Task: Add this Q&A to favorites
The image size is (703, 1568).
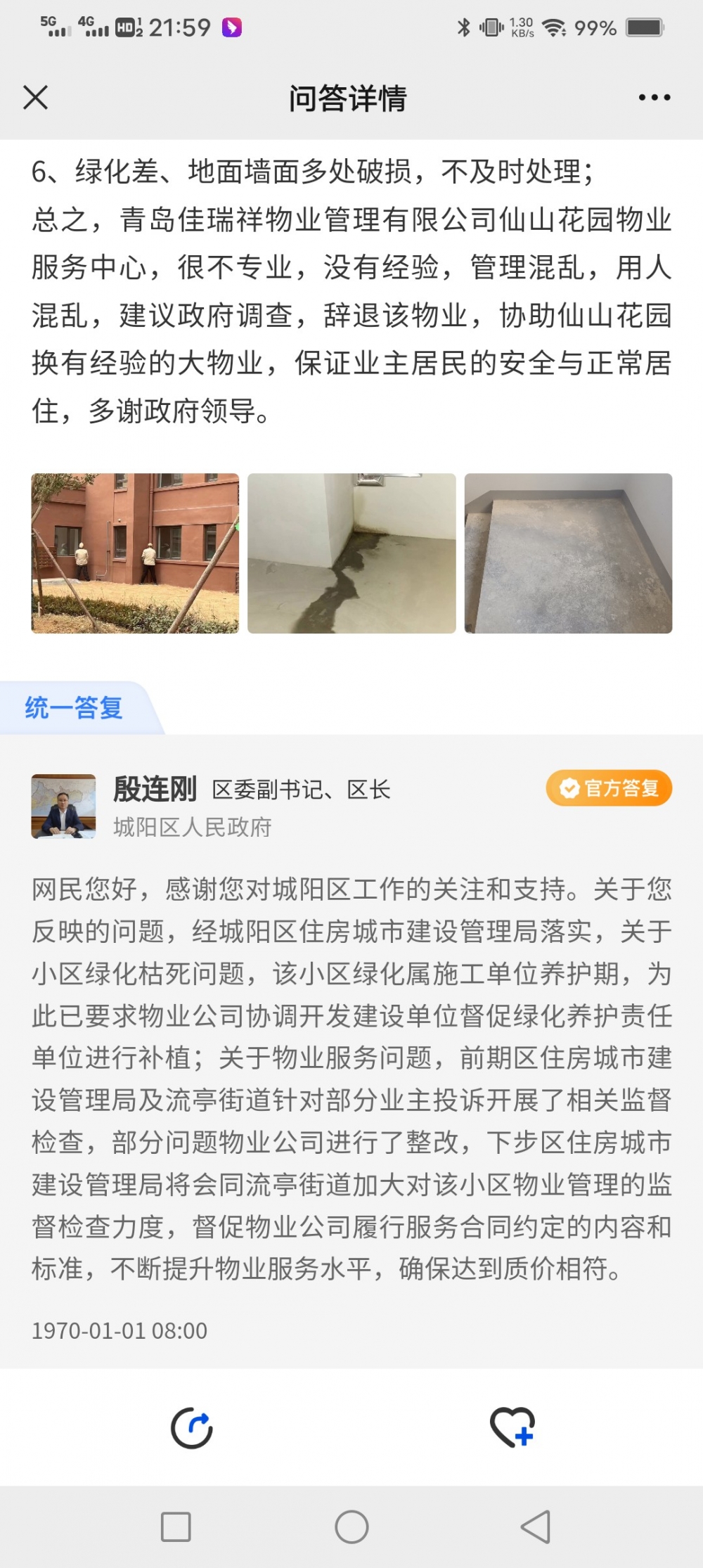Action: click(512, 1427)
